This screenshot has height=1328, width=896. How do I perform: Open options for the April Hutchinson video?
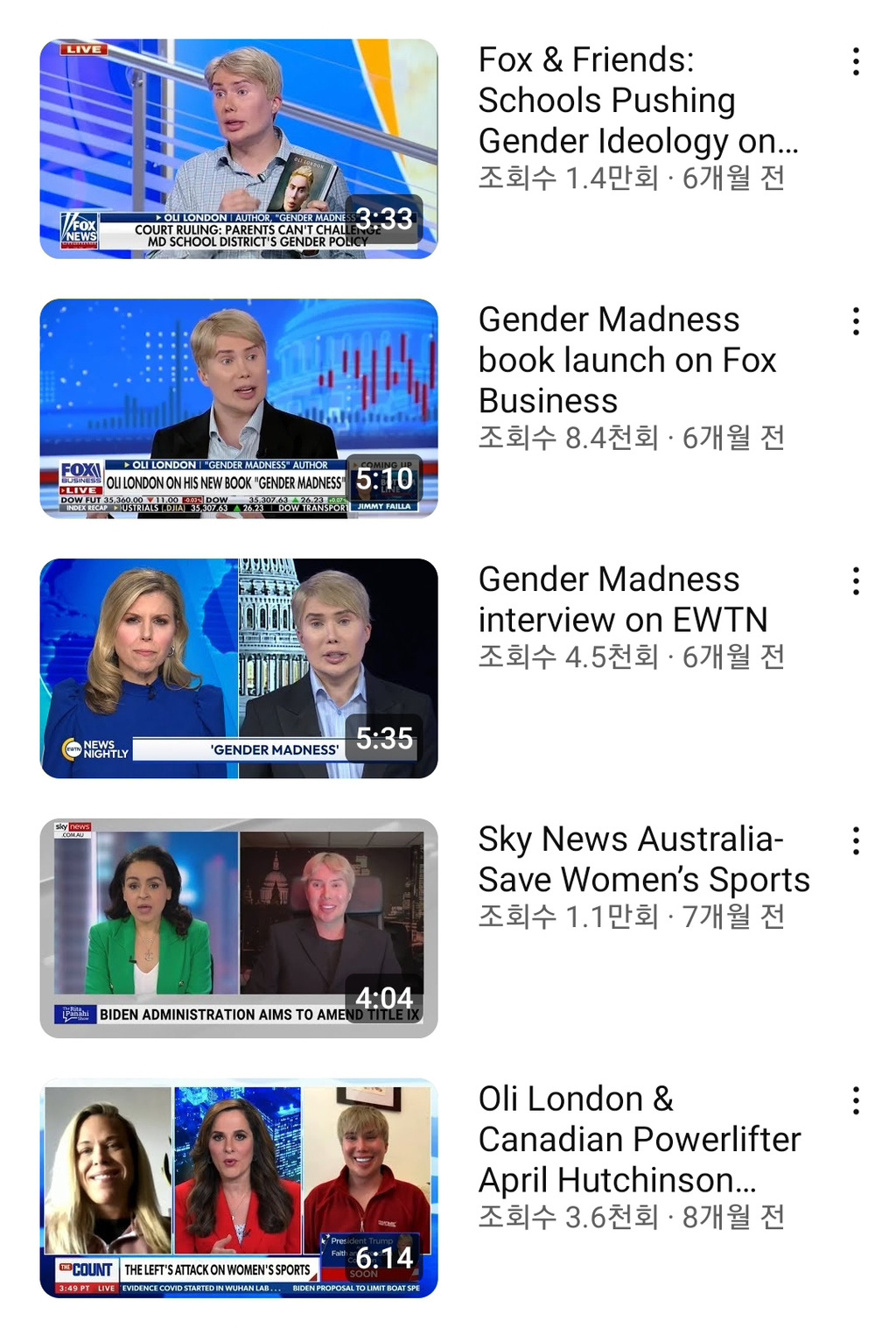point(856,1100)
